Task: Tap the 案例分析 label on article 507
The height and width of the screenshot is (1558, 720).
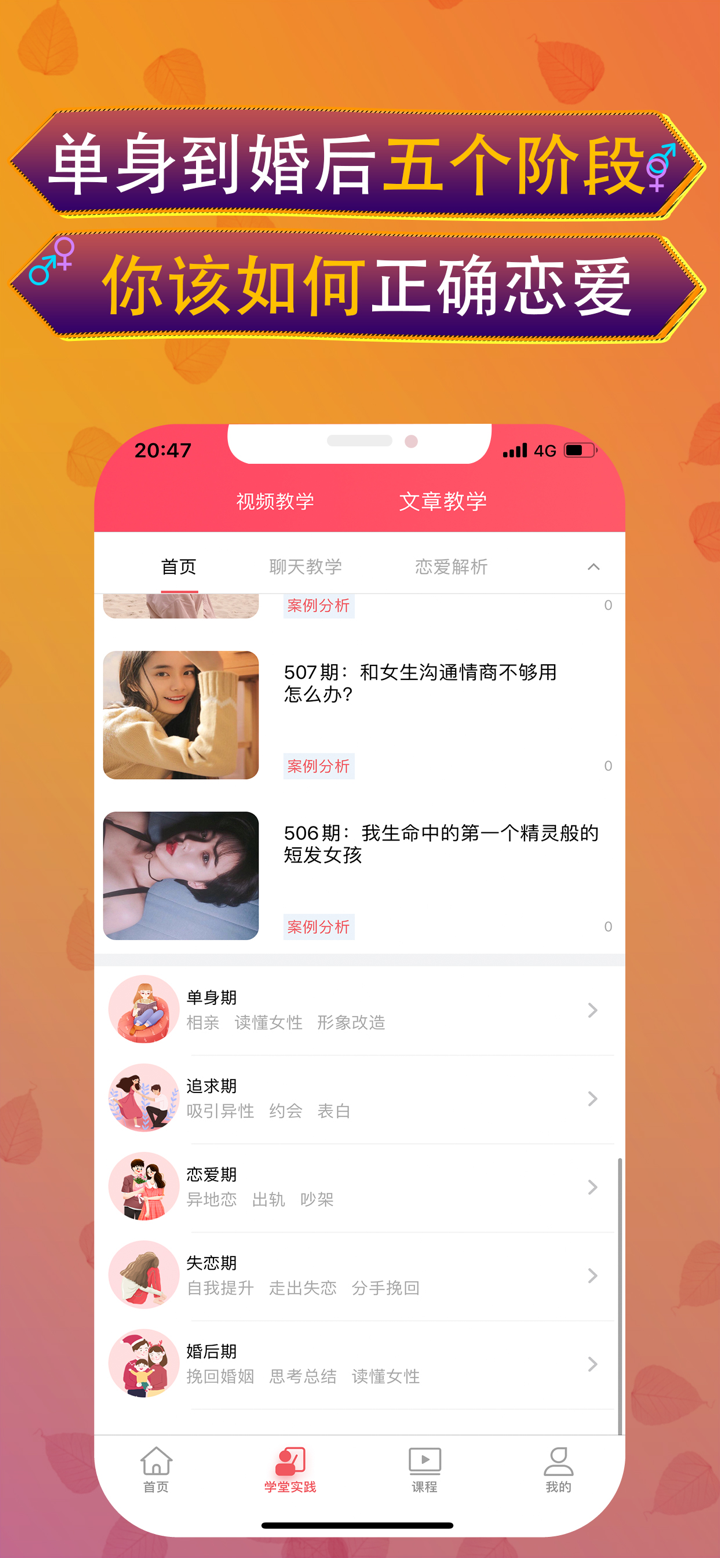Action: point(318,766)
